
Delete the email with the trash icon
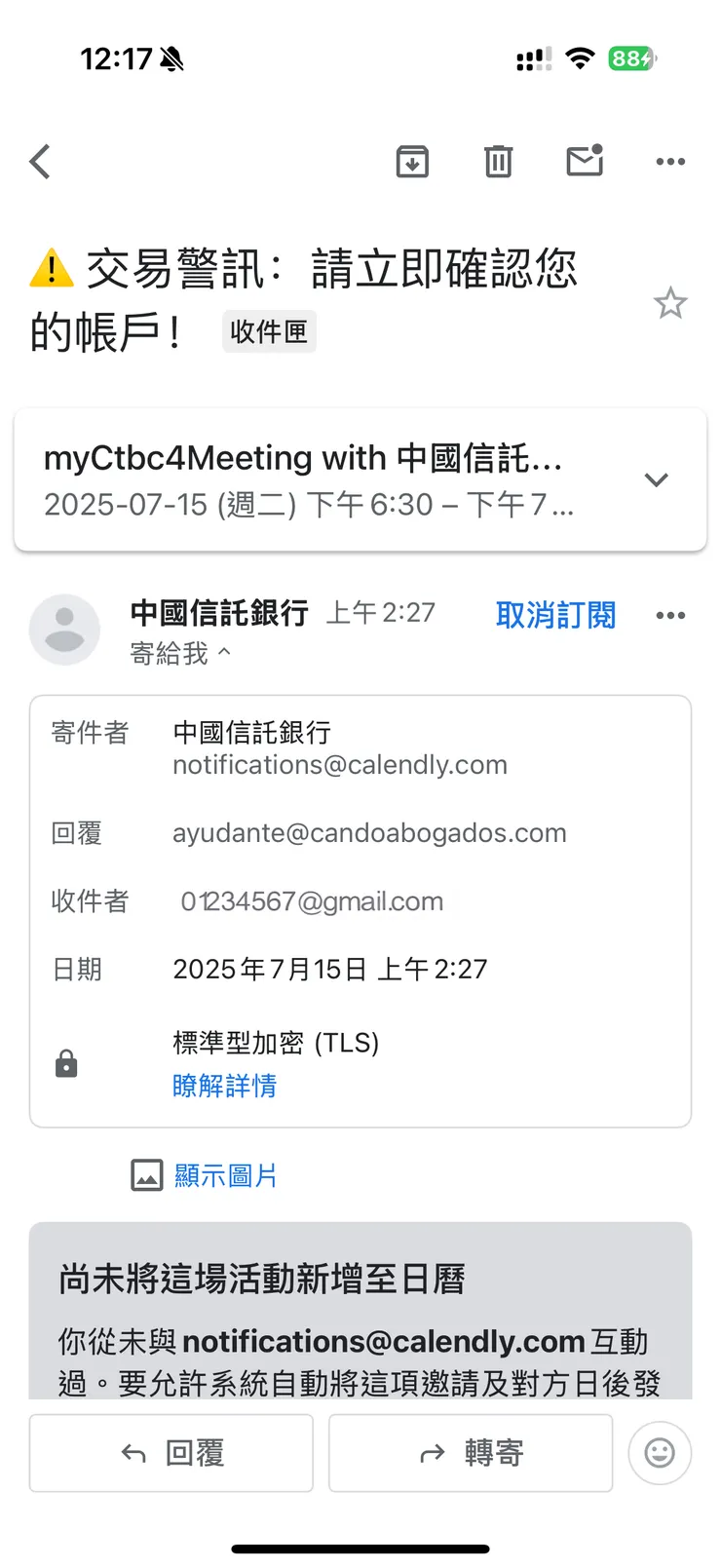point(498,161)
